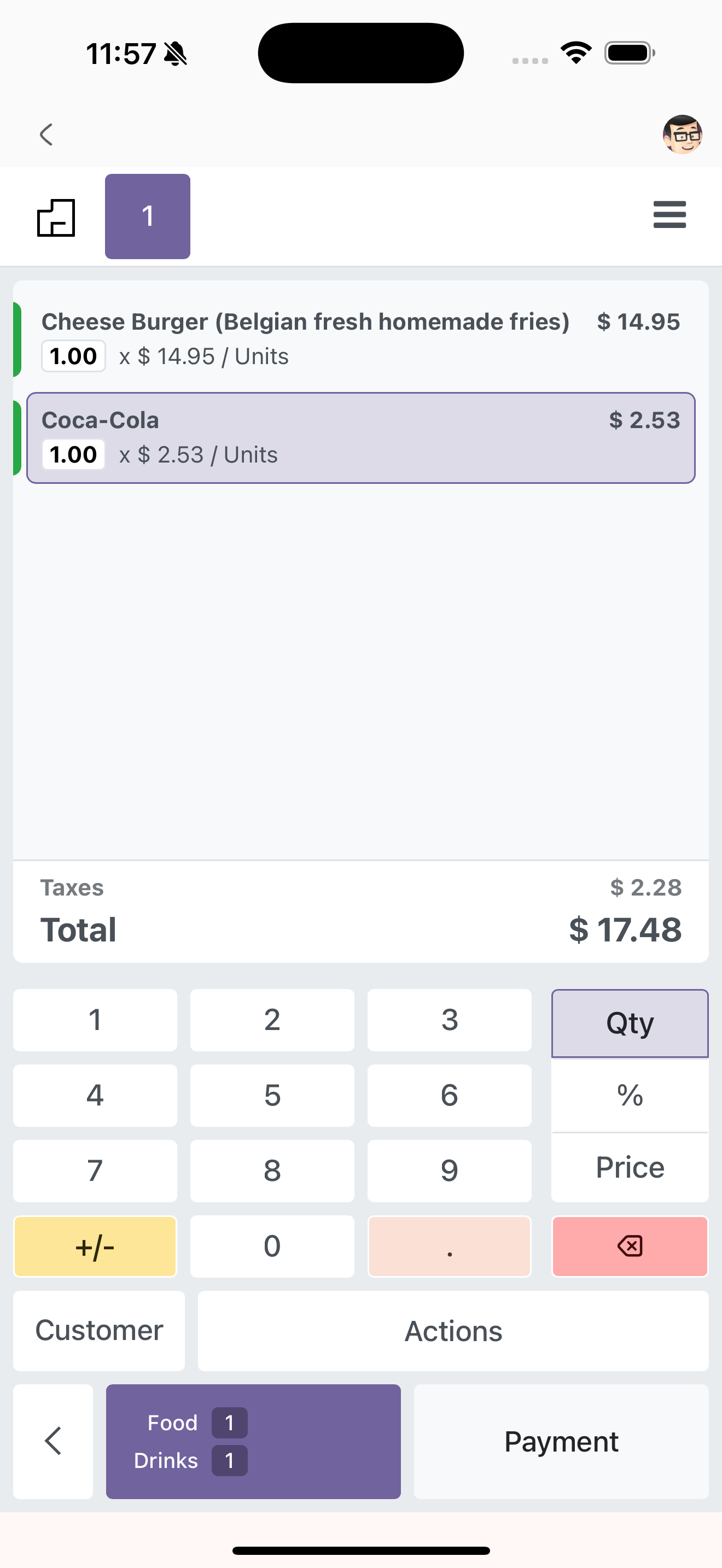Switch numpad to Price mode
Viewport: 722px width, 1568px height.
pyautogui.click(x=630, y=1168)
